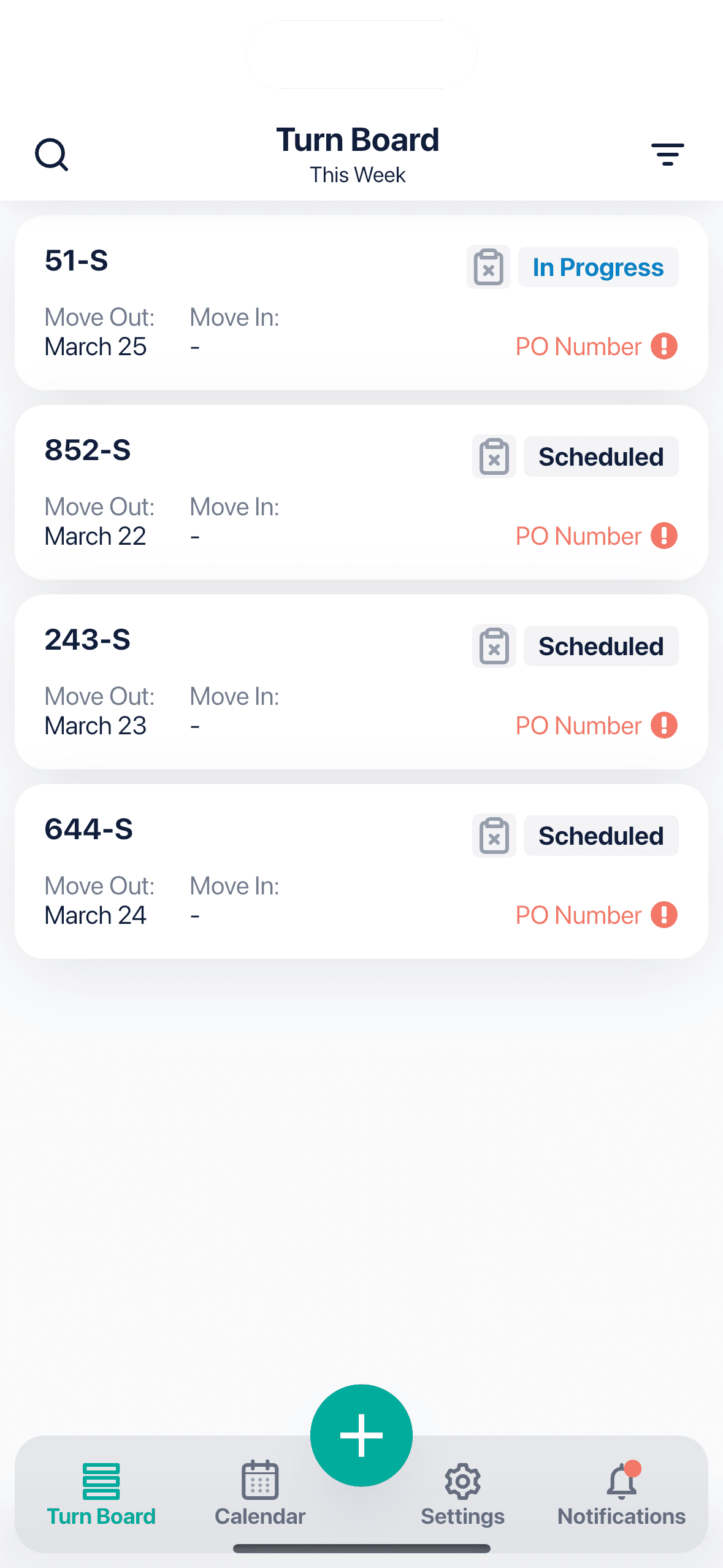Image resolution: width=723 pixels, height=1568 pixels.
Task: Open the search icon
Action: coord(52,154)
